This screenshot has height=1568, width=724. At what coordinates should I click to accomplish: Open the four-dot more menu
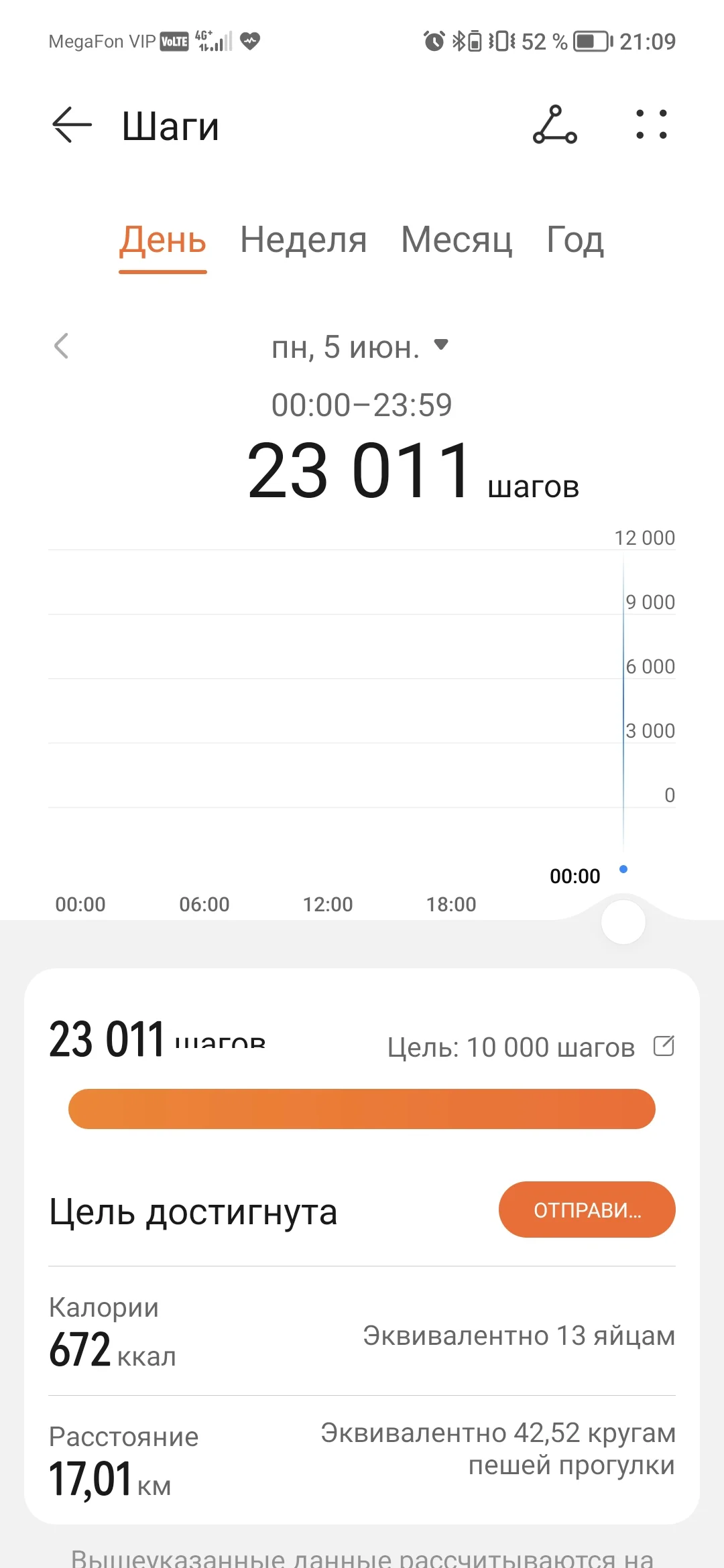652,125
